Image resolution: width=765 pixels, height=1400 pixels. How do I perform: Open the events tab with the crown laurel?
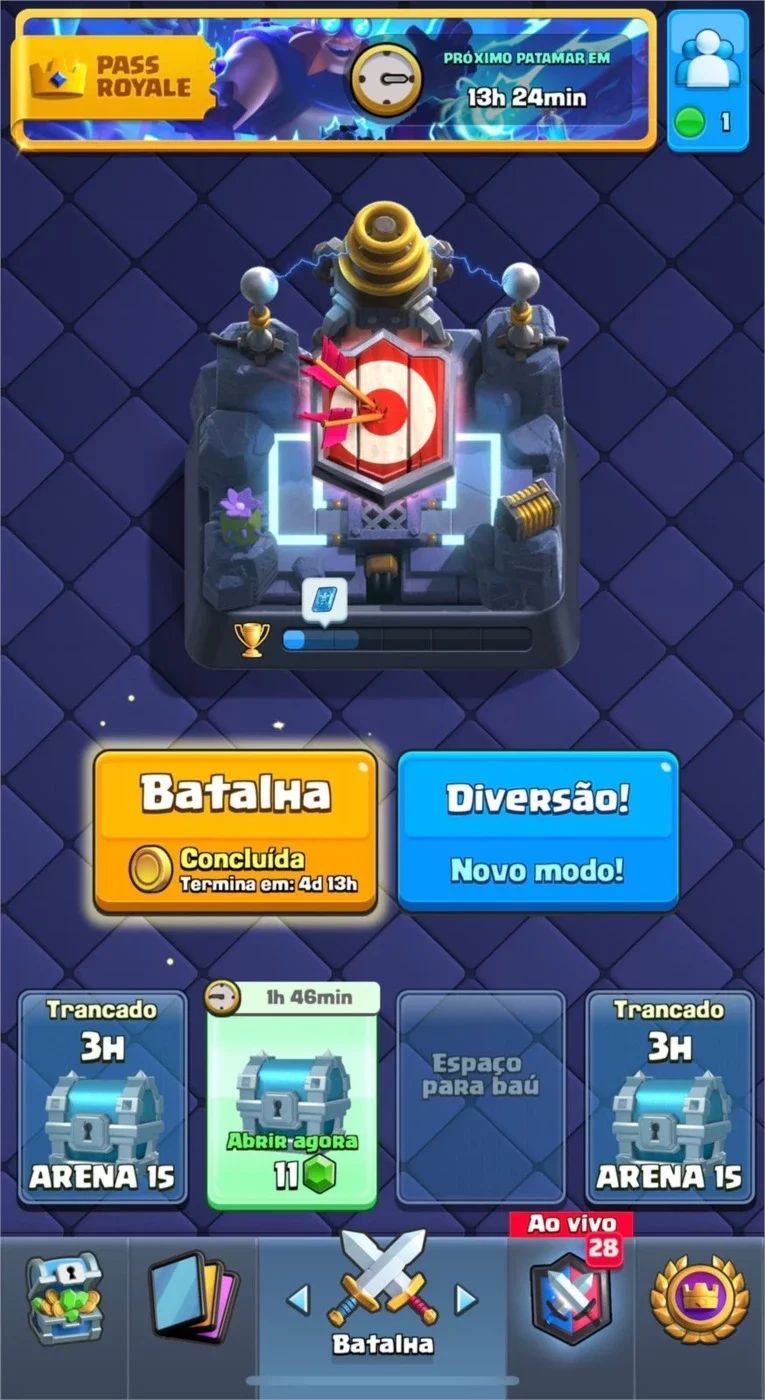pos(700,1297)
